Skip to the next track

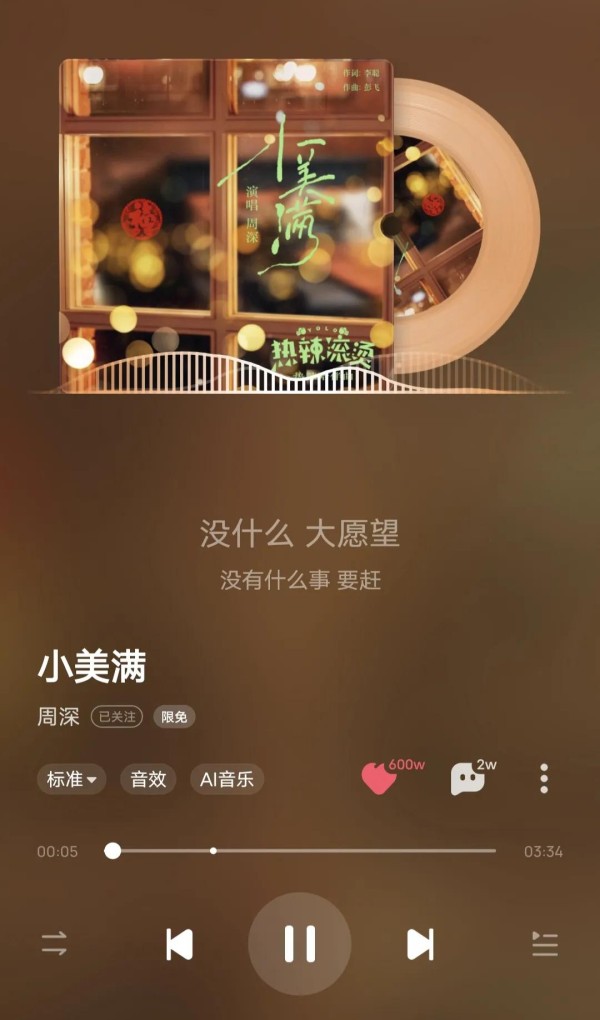point(420,944)
